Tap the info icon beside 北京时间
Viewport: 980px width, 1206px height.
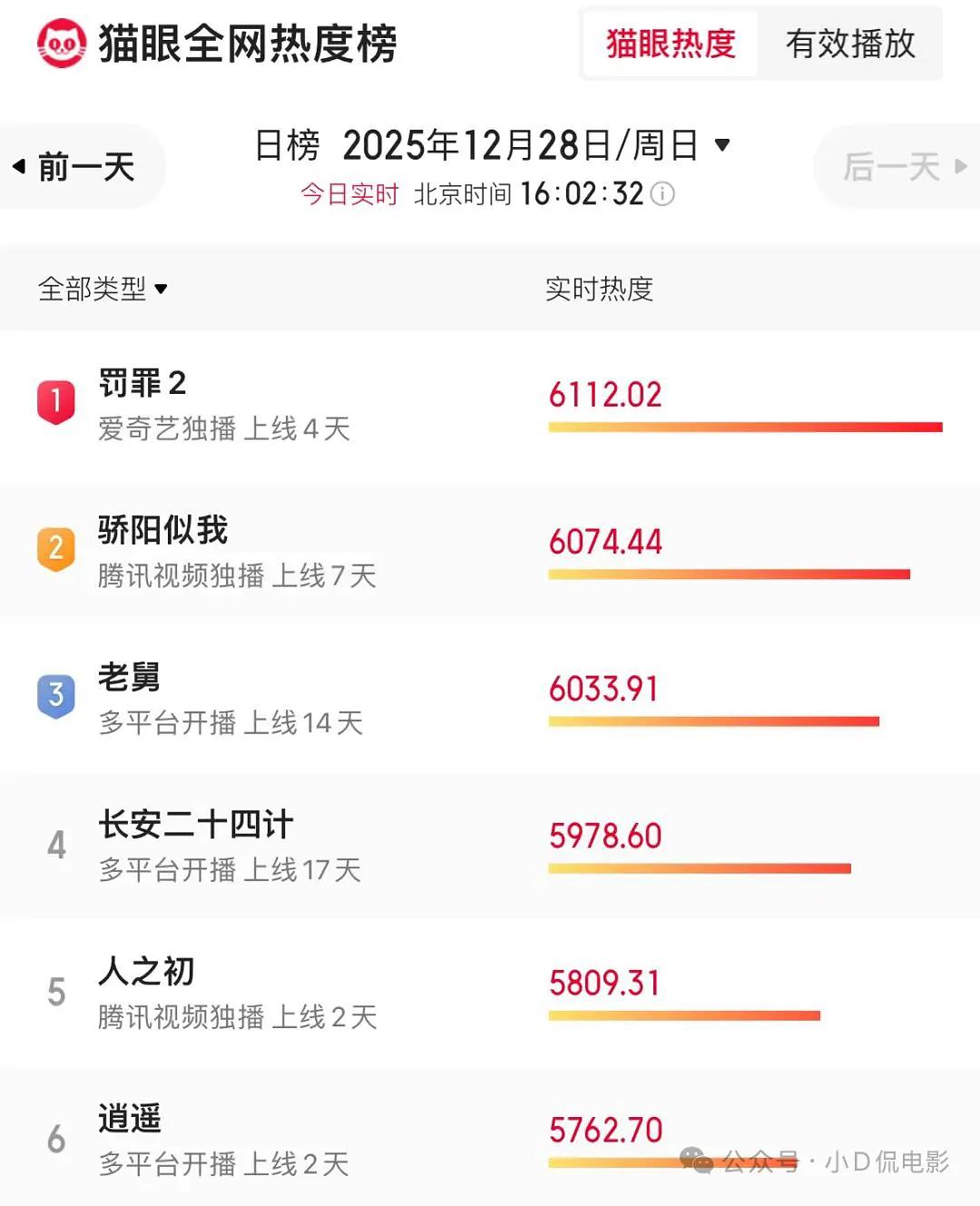(x=663, y=193)
